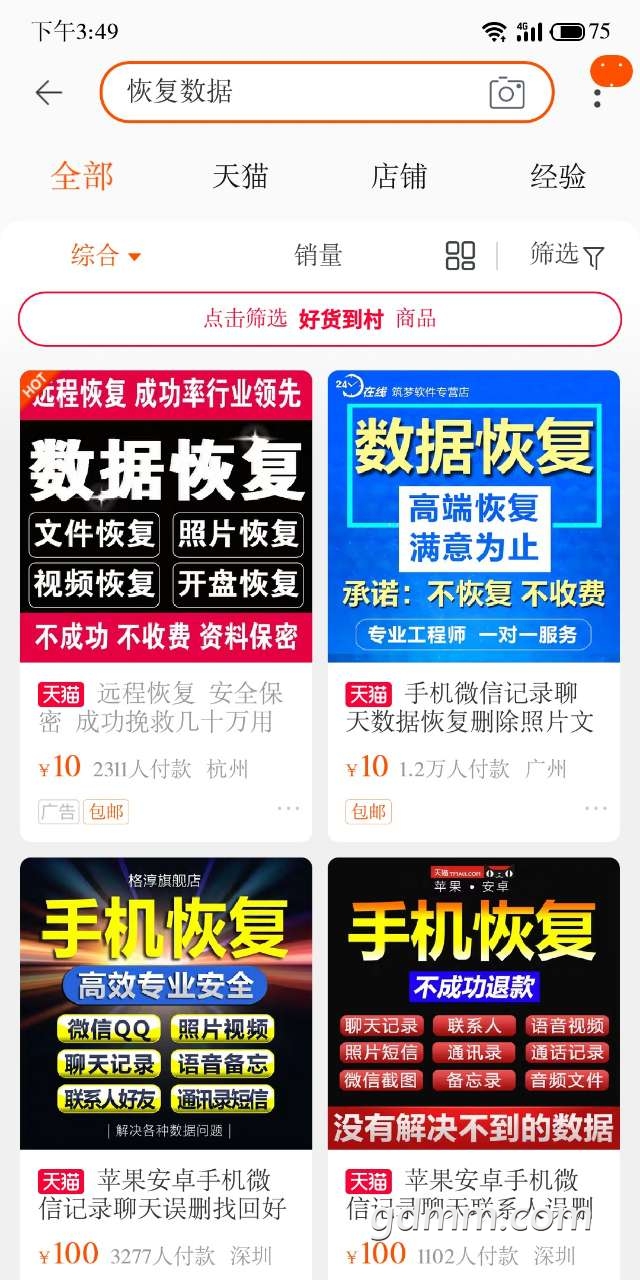Sort results by 销量

click(319, 255)
